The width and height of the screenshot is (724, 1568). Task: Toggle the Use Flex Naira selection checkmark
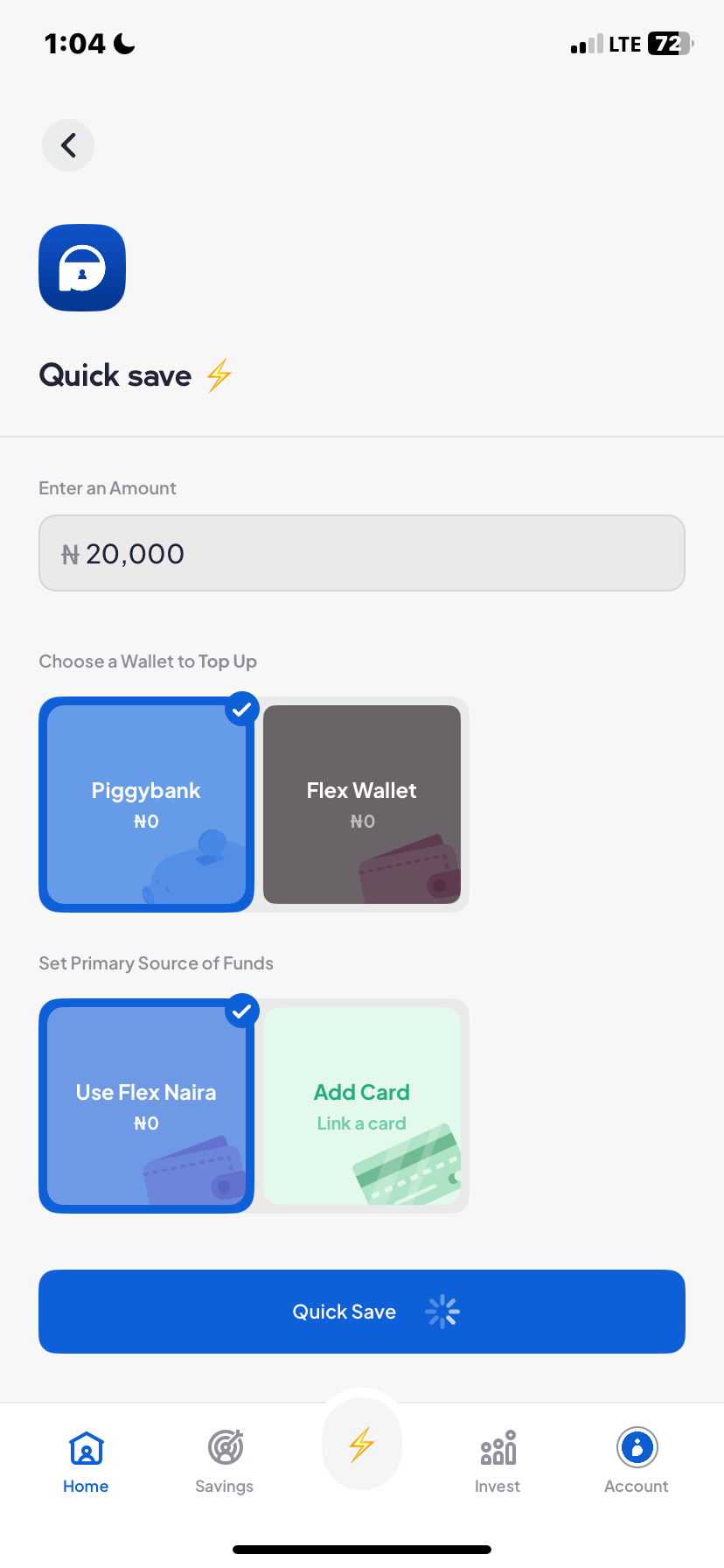(242, 1011)
